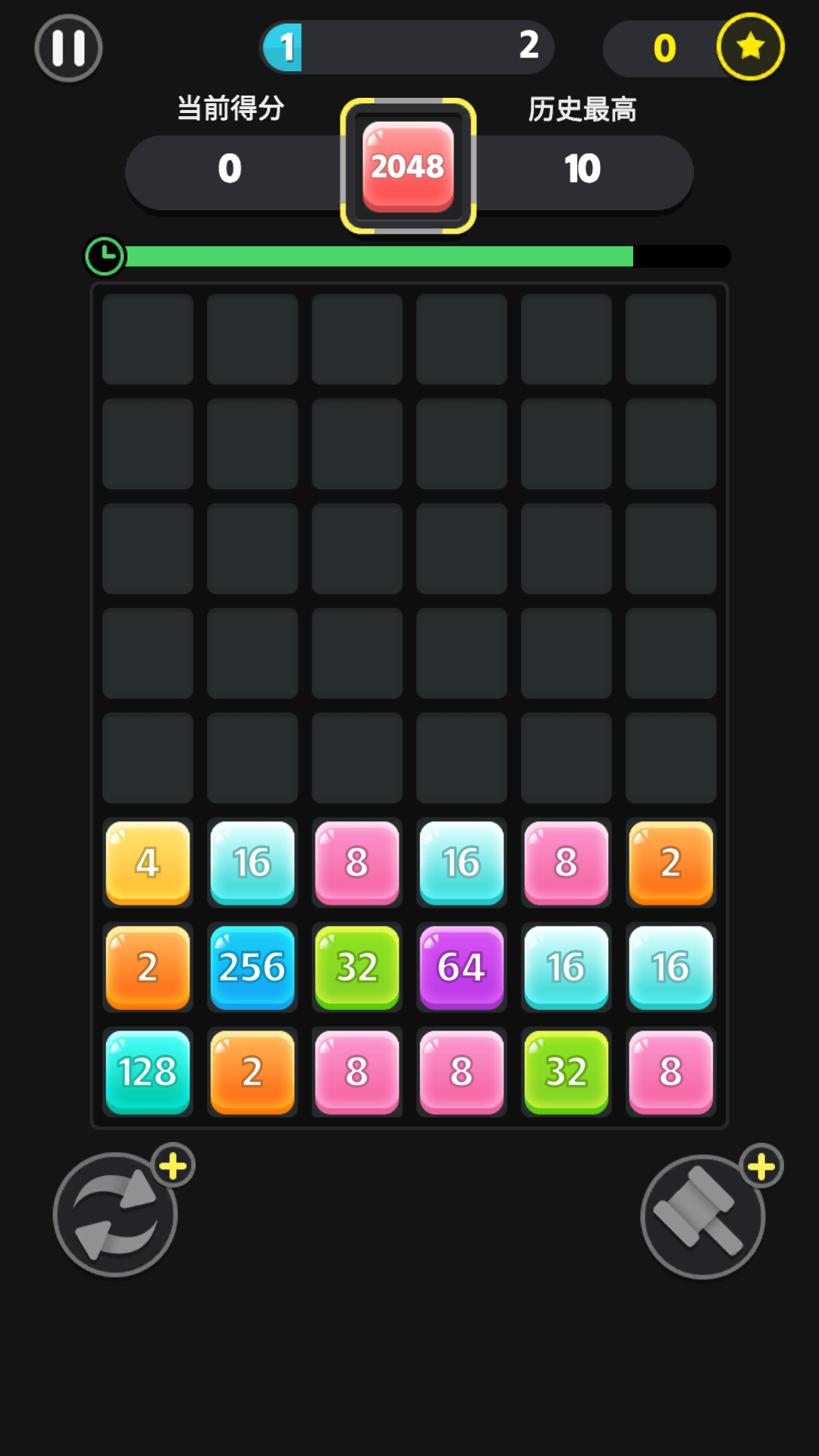819x1456 pixels.
Task: Select the teal 128 block
Action: [148, 1072]
